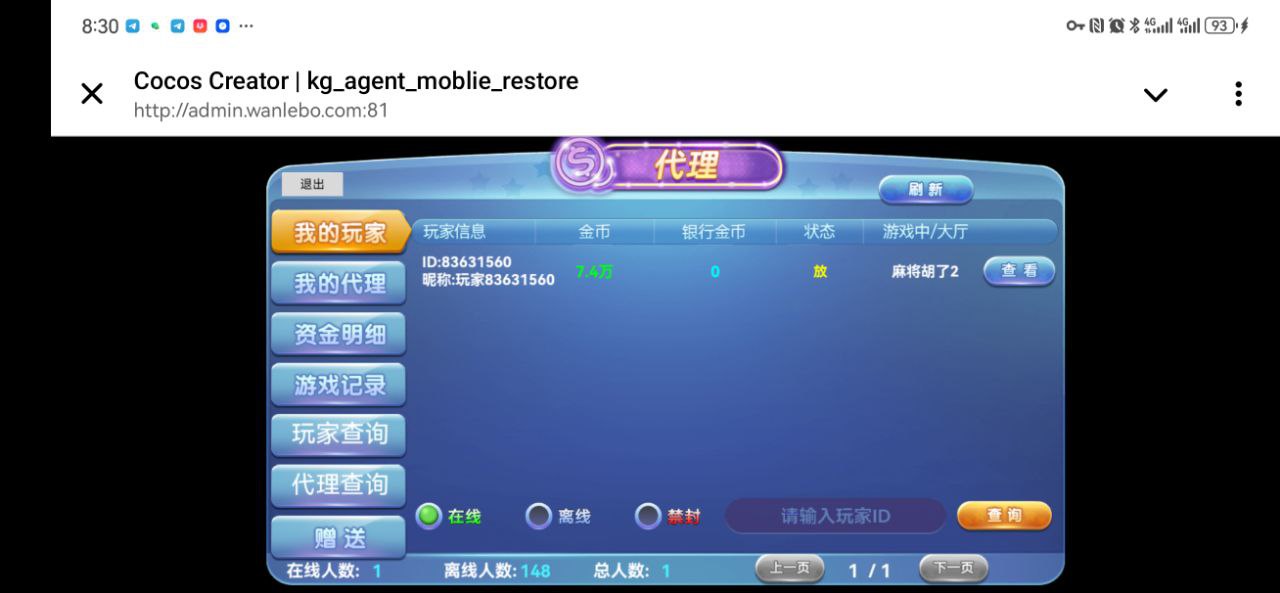
Task: Go to 玩家查询 section
Action: pos(339,434)
